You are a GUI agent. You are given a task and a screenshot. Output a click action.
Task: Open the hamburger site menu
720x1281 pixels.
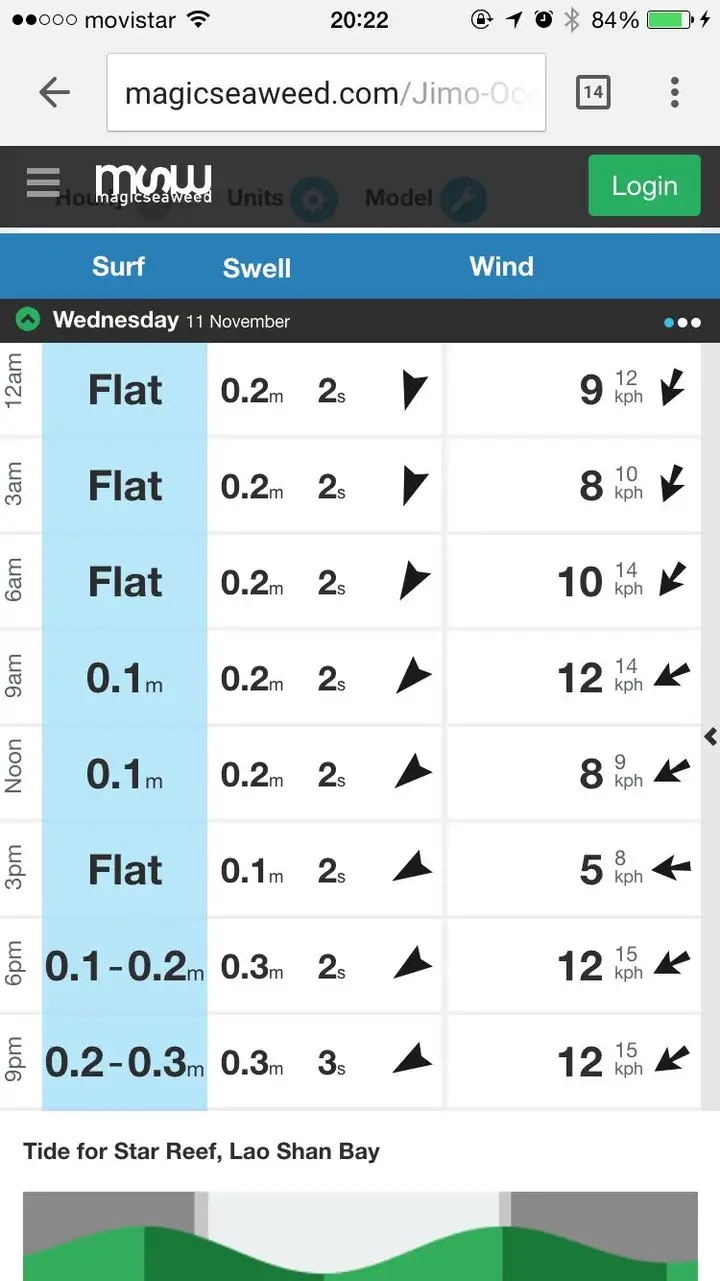44,183
